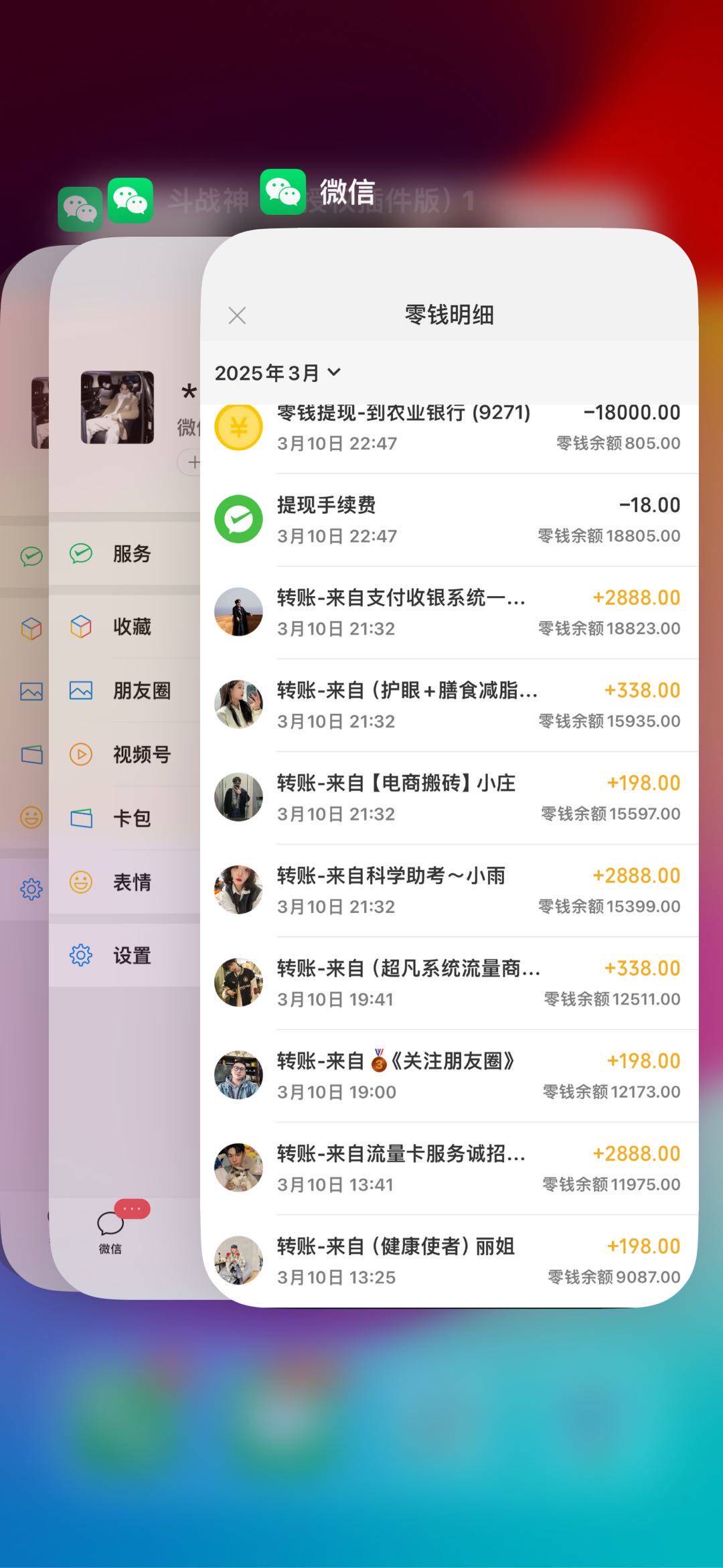Screen dimensions: 723x1568
Task: Expand the 2025年3月 month picker
Action: [x=277, y=372]
